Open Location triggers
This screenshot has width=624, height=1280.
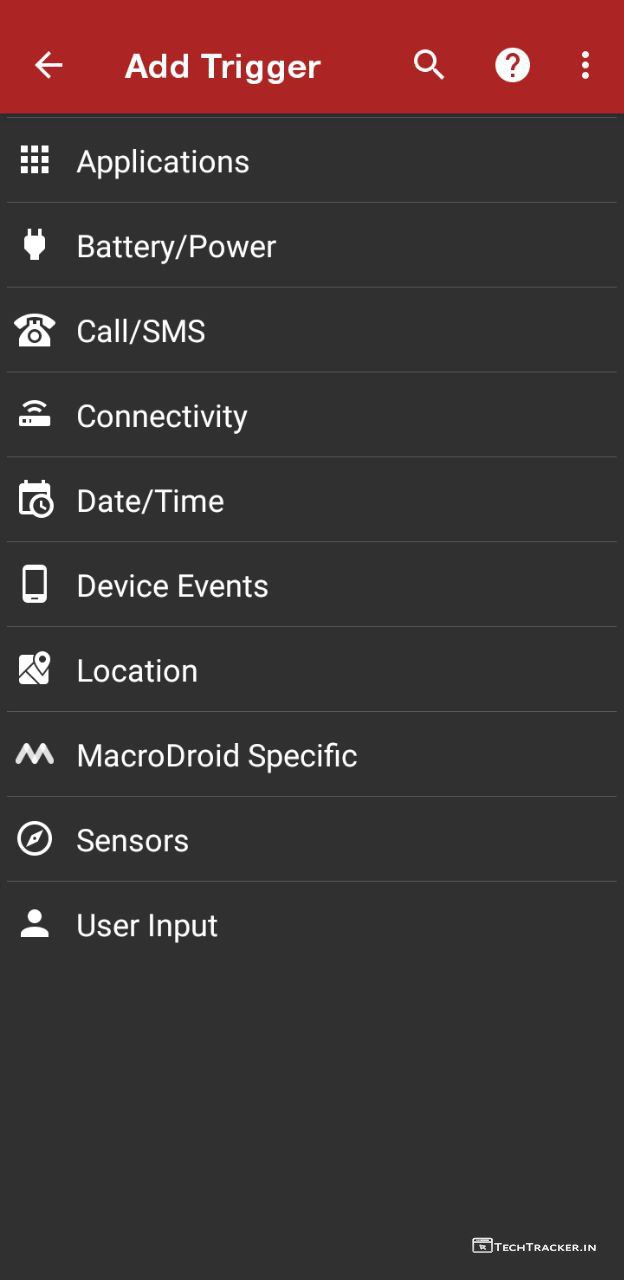(137, 671)
